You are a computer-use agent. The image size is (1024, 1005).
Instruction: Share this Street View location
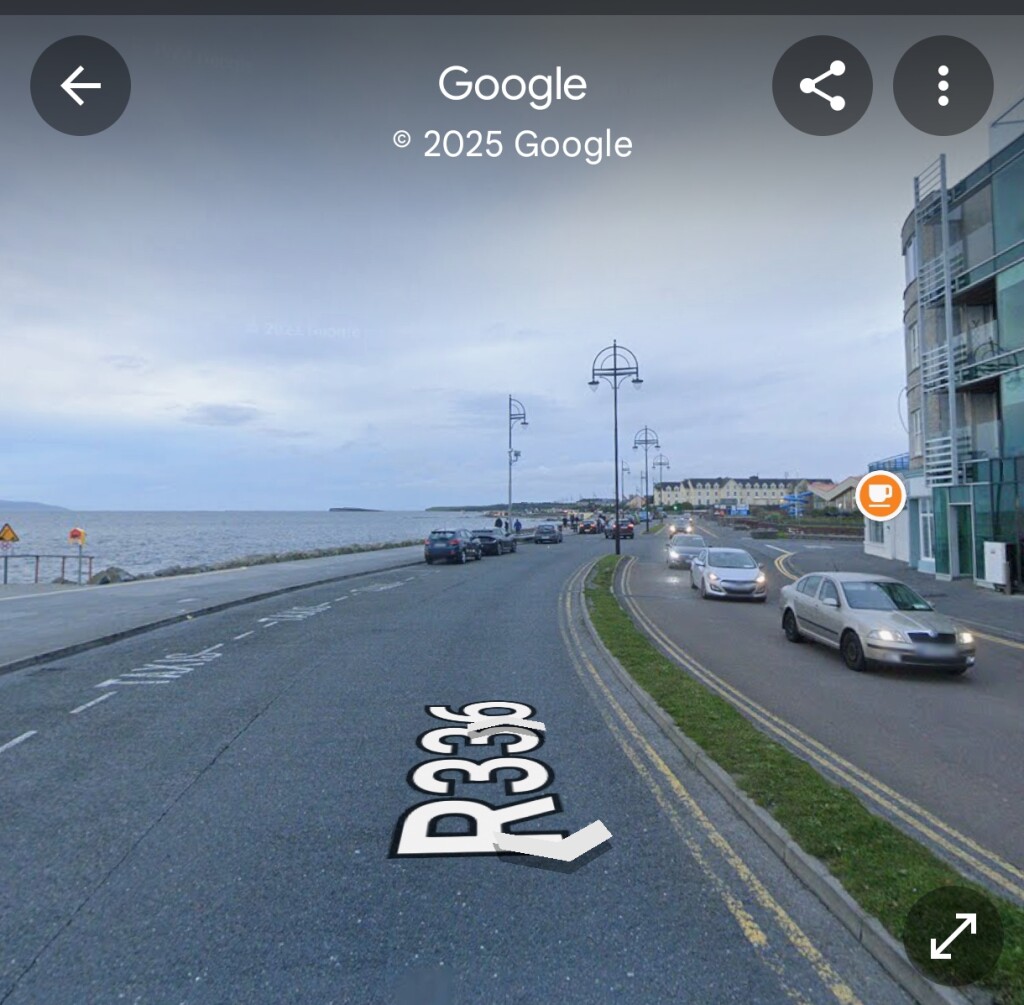click(x=822, y=86)
